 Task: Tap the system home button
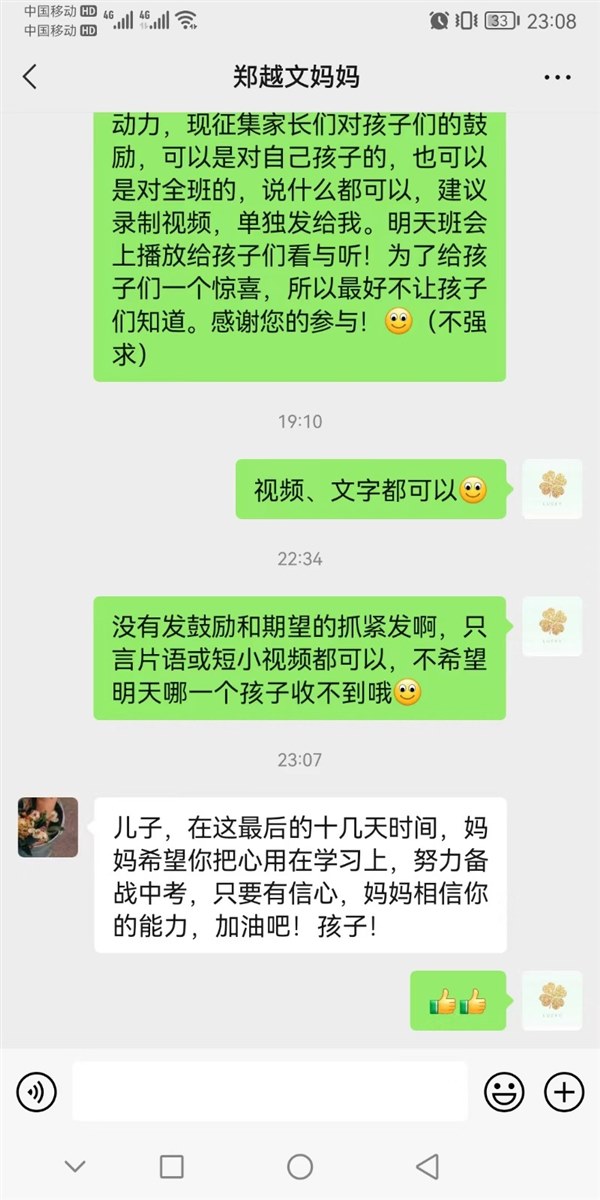point(300,1166)
